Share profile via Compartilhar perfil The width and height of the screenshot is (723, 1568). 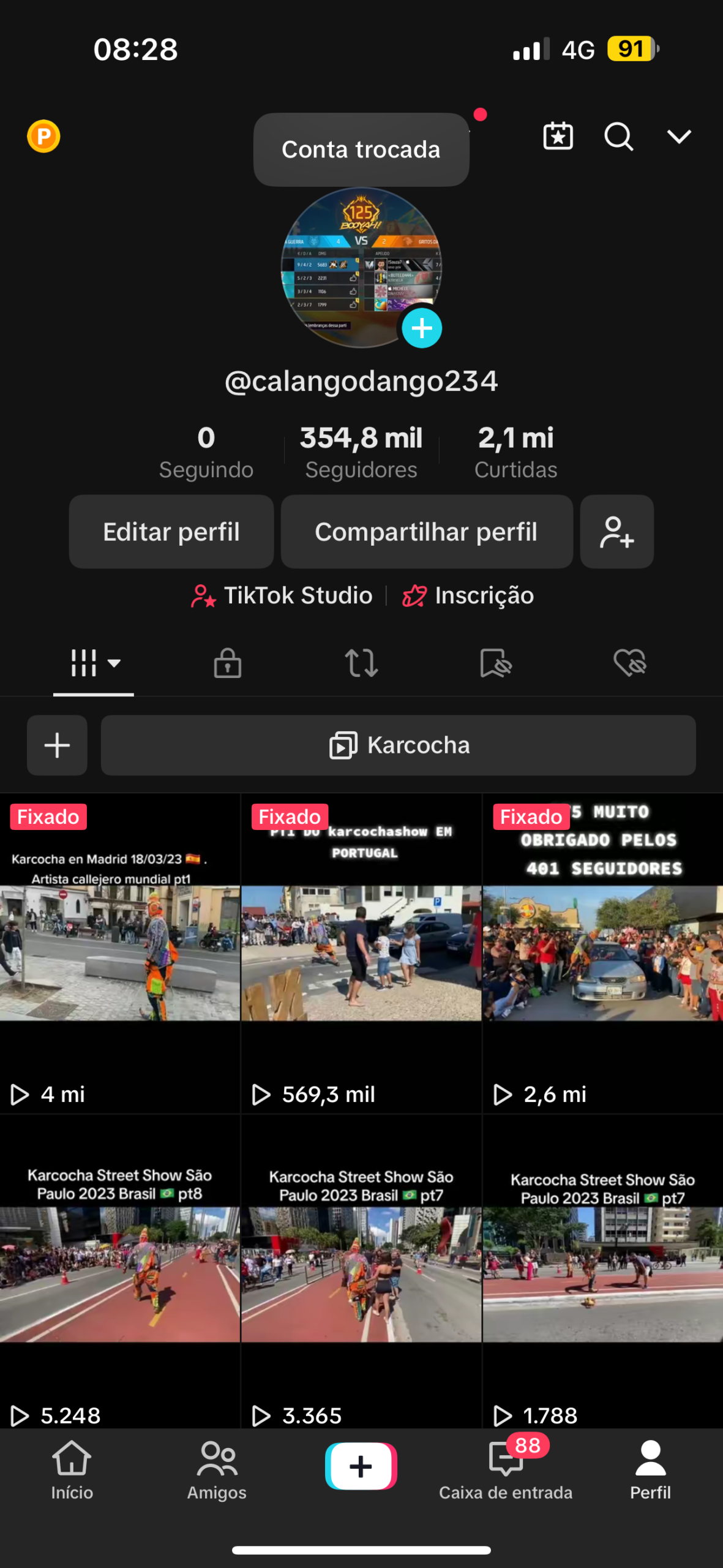point(426,532)
